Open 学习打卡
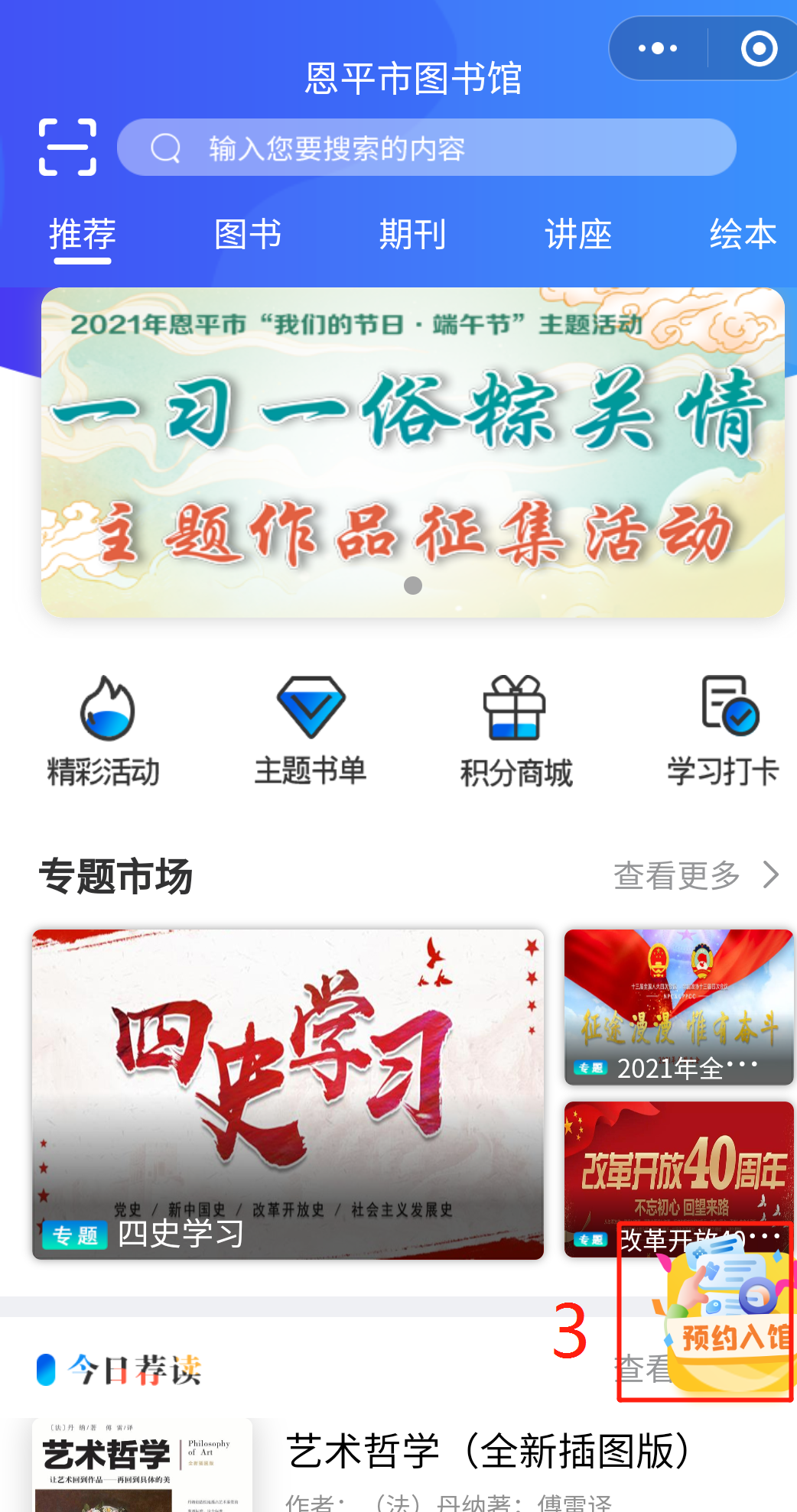The height and width of the screenshot is (1512, 797). point(723,730)
